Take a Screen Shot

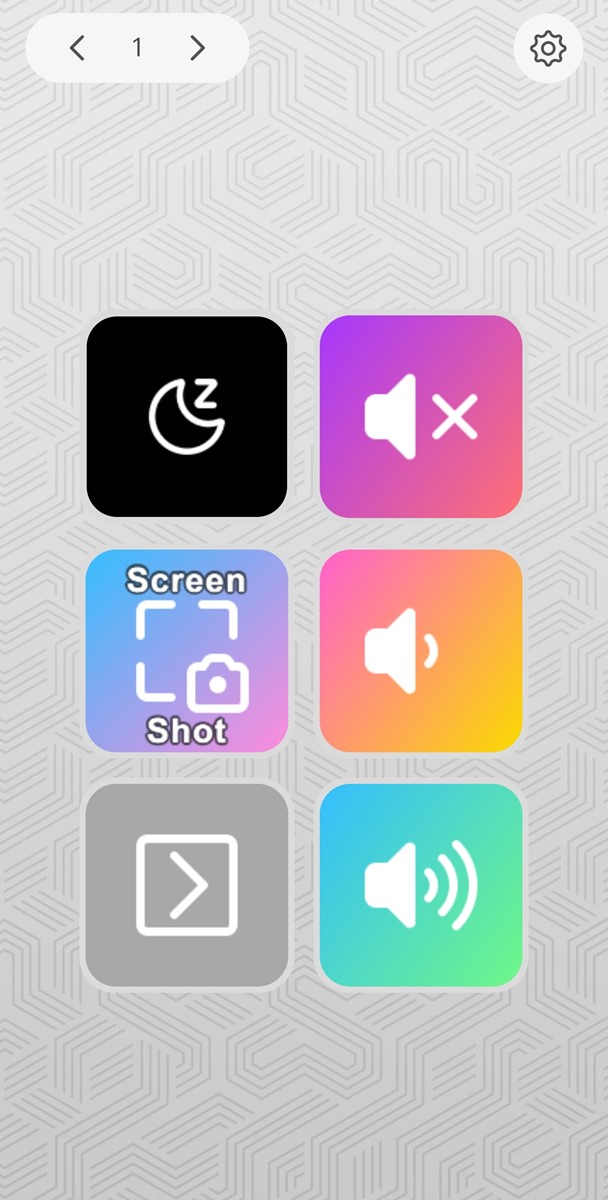[187, 651]
